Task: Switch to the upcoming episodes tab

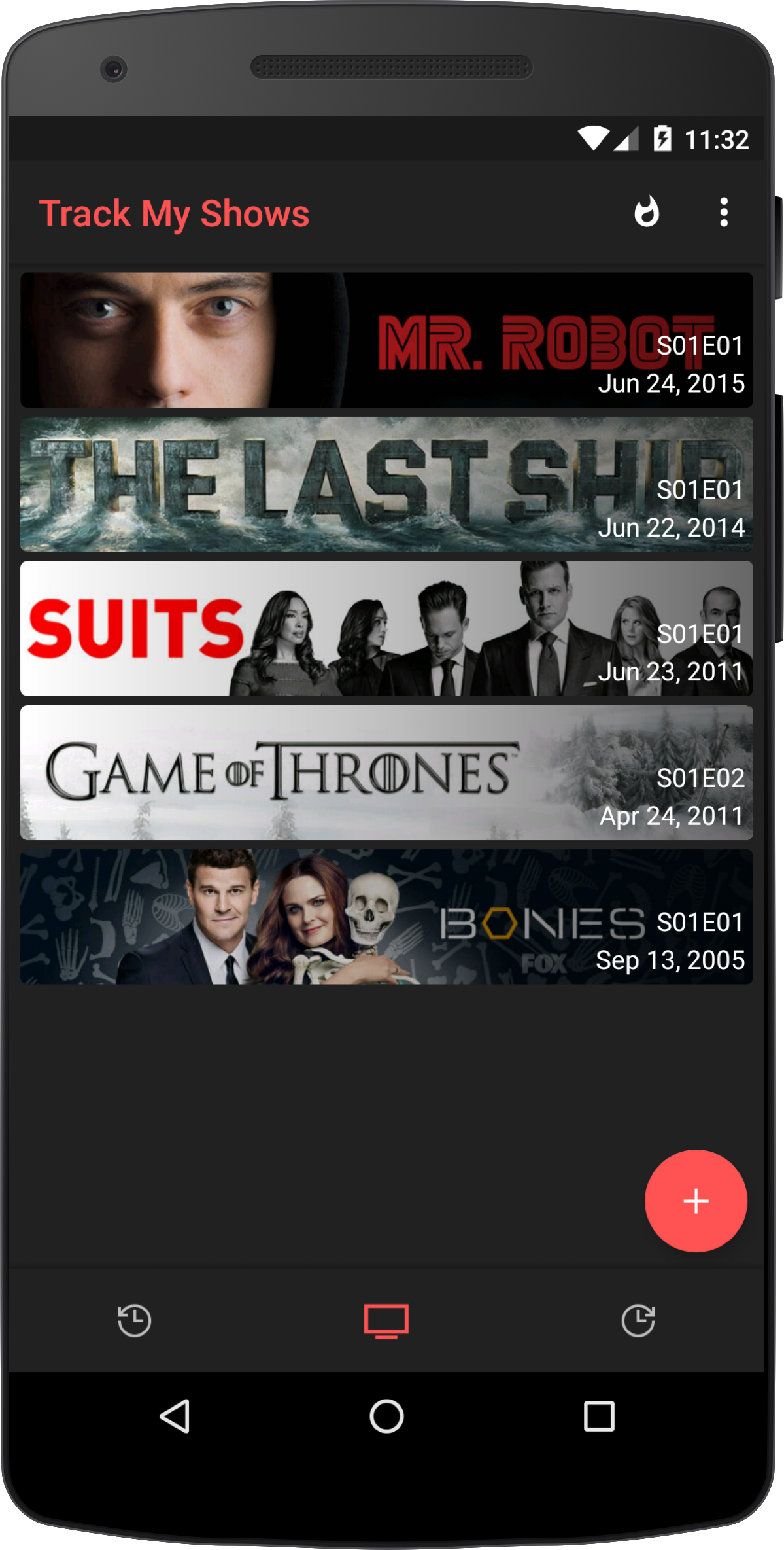Action: [x=638, y=1320]
